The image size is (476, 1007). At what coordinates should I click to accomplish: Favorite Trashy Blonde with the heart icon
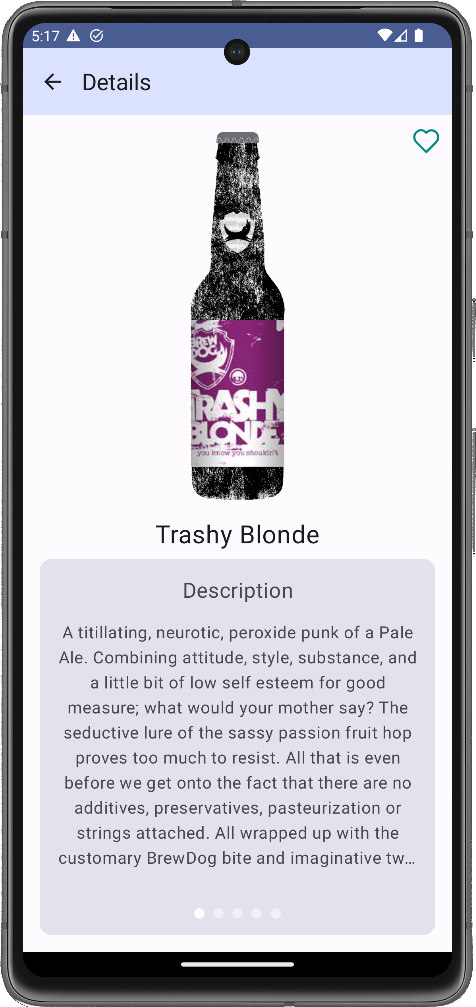coord(426,141)
